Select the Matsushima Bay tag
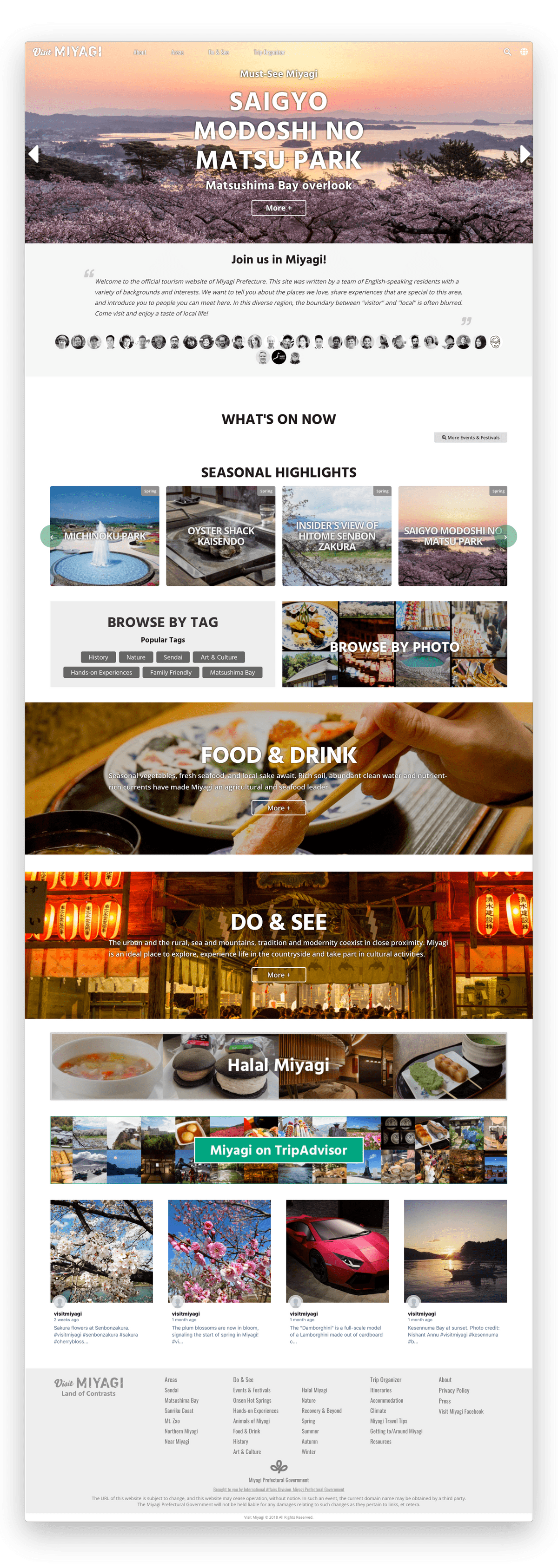The width and height of the screenshot is (558, 1568). click(232, 673)
